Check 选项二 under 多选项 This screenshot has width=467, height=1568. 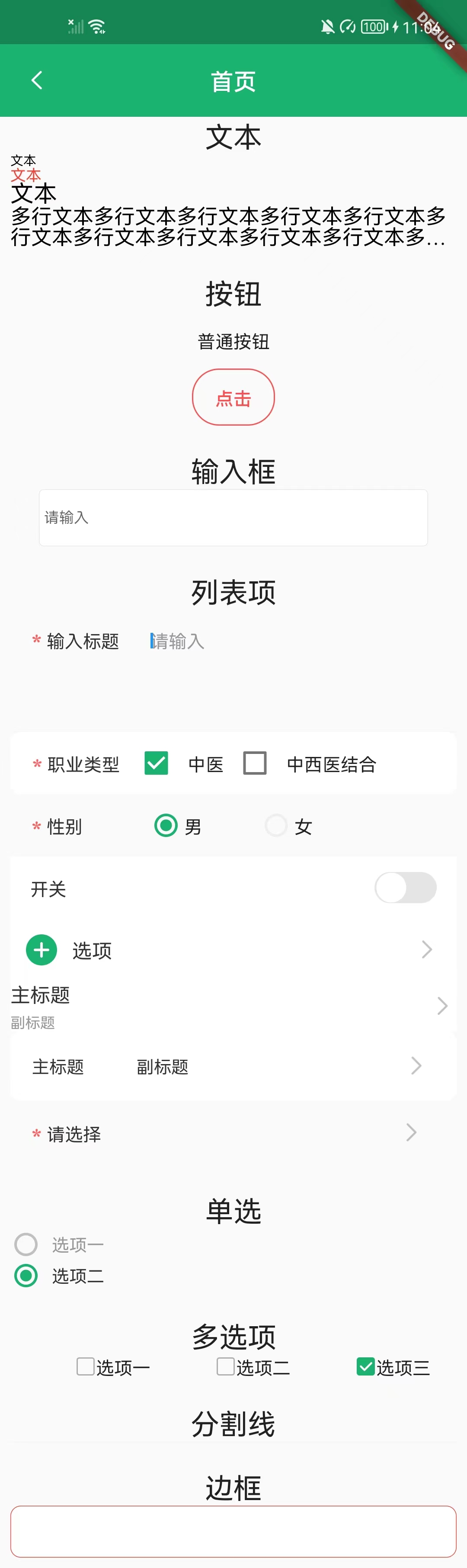(x=225, y=1366)
